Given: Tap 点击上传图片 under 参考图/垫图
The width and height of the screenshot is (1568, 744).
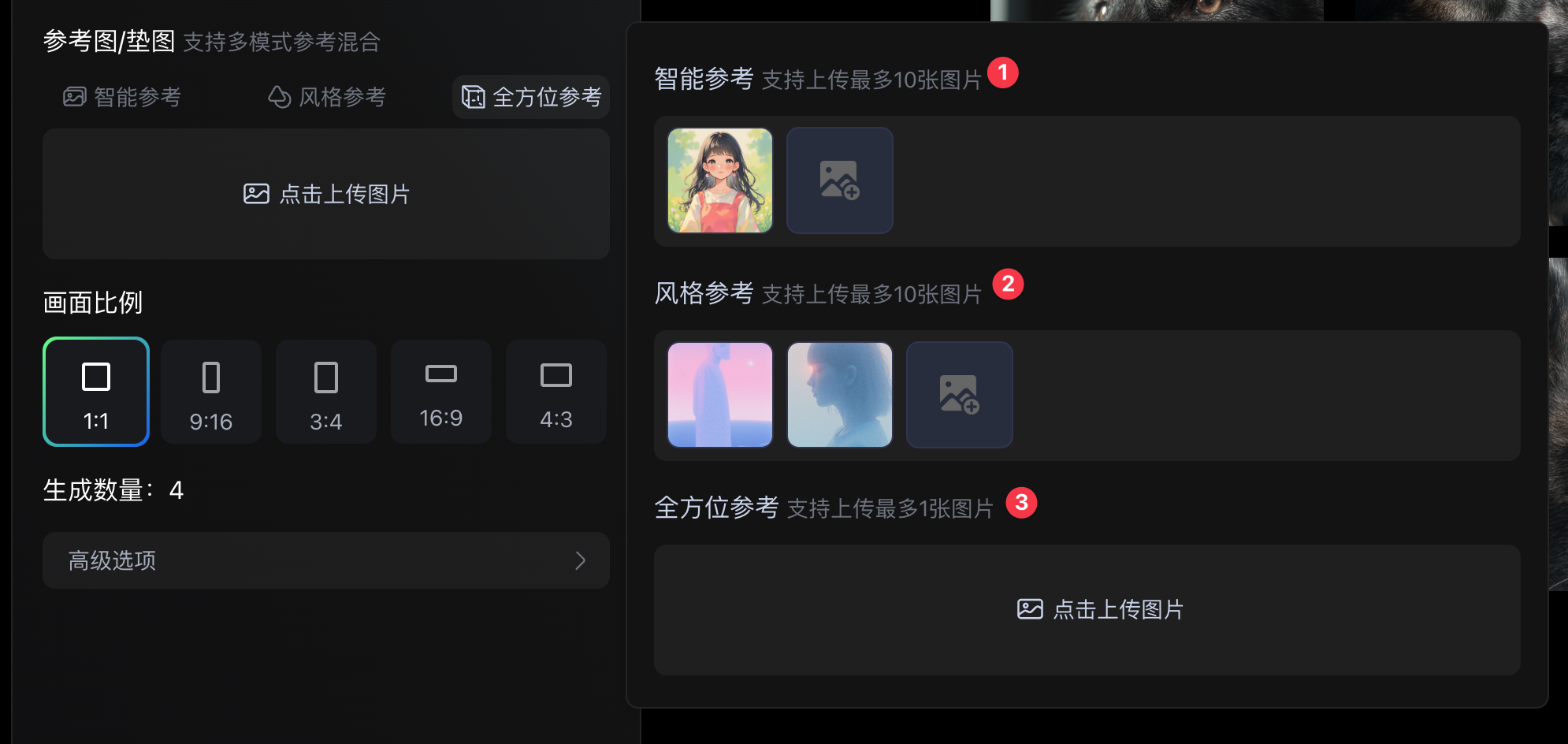Looking at the screenshot, I should [x=326, y=194].
